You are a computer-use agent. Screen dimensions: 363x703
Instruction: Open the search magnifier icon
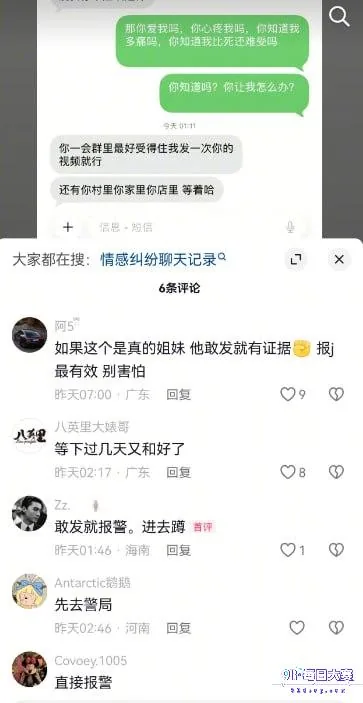click(339, 17)
